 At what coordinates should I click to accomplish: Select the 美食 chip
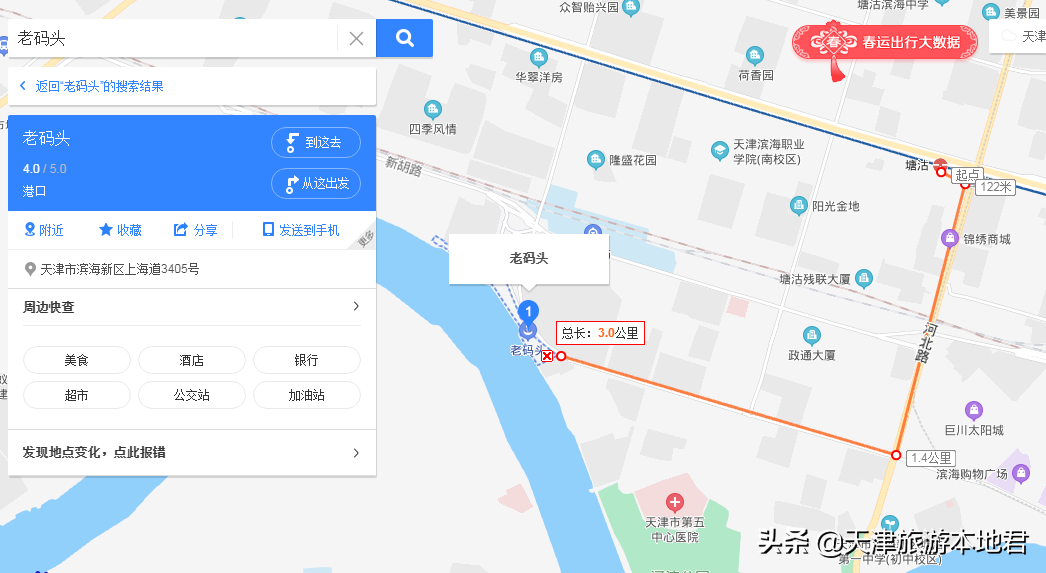tap(77, 361)
